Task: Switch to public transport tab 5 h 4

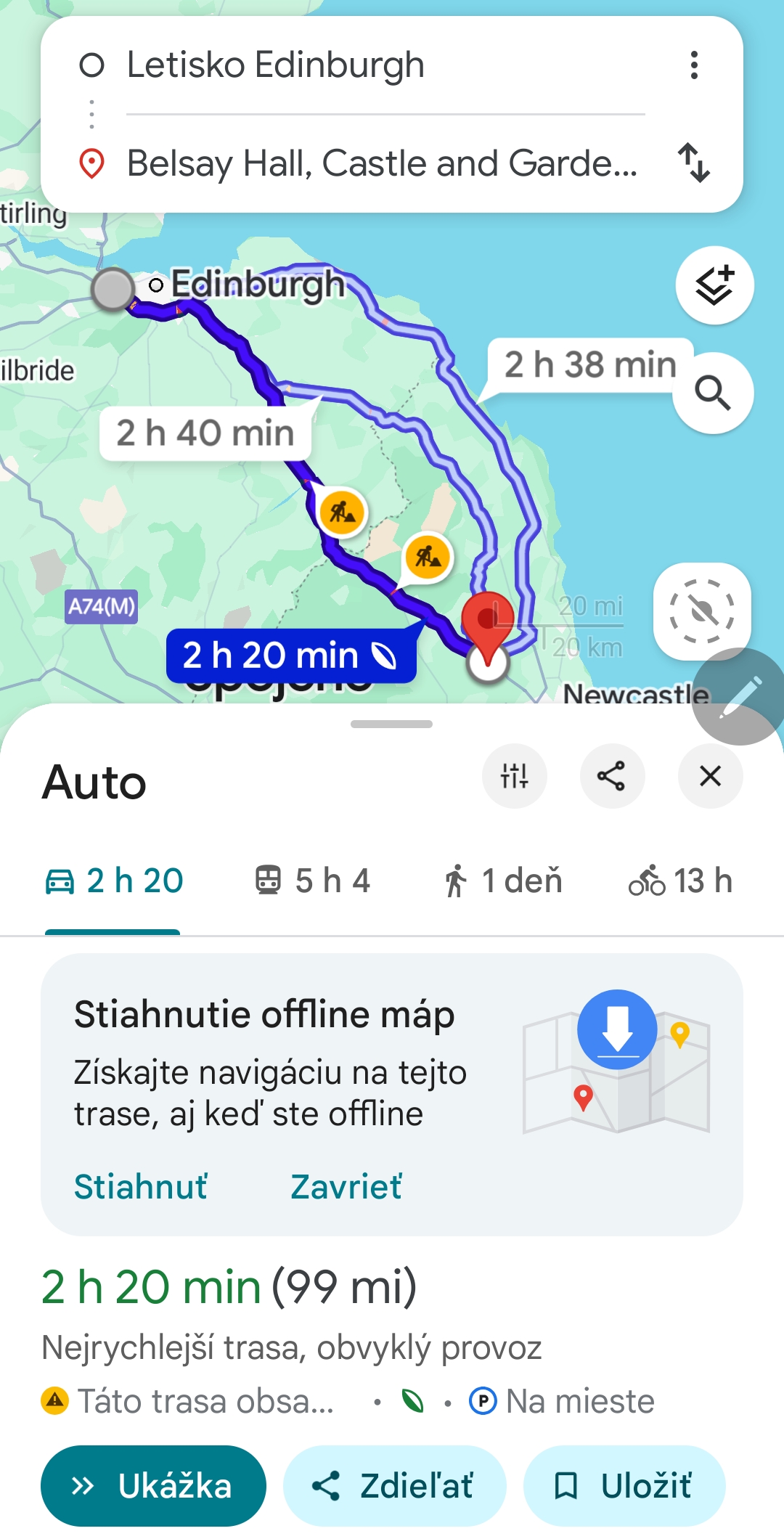Action: (312, 881)
